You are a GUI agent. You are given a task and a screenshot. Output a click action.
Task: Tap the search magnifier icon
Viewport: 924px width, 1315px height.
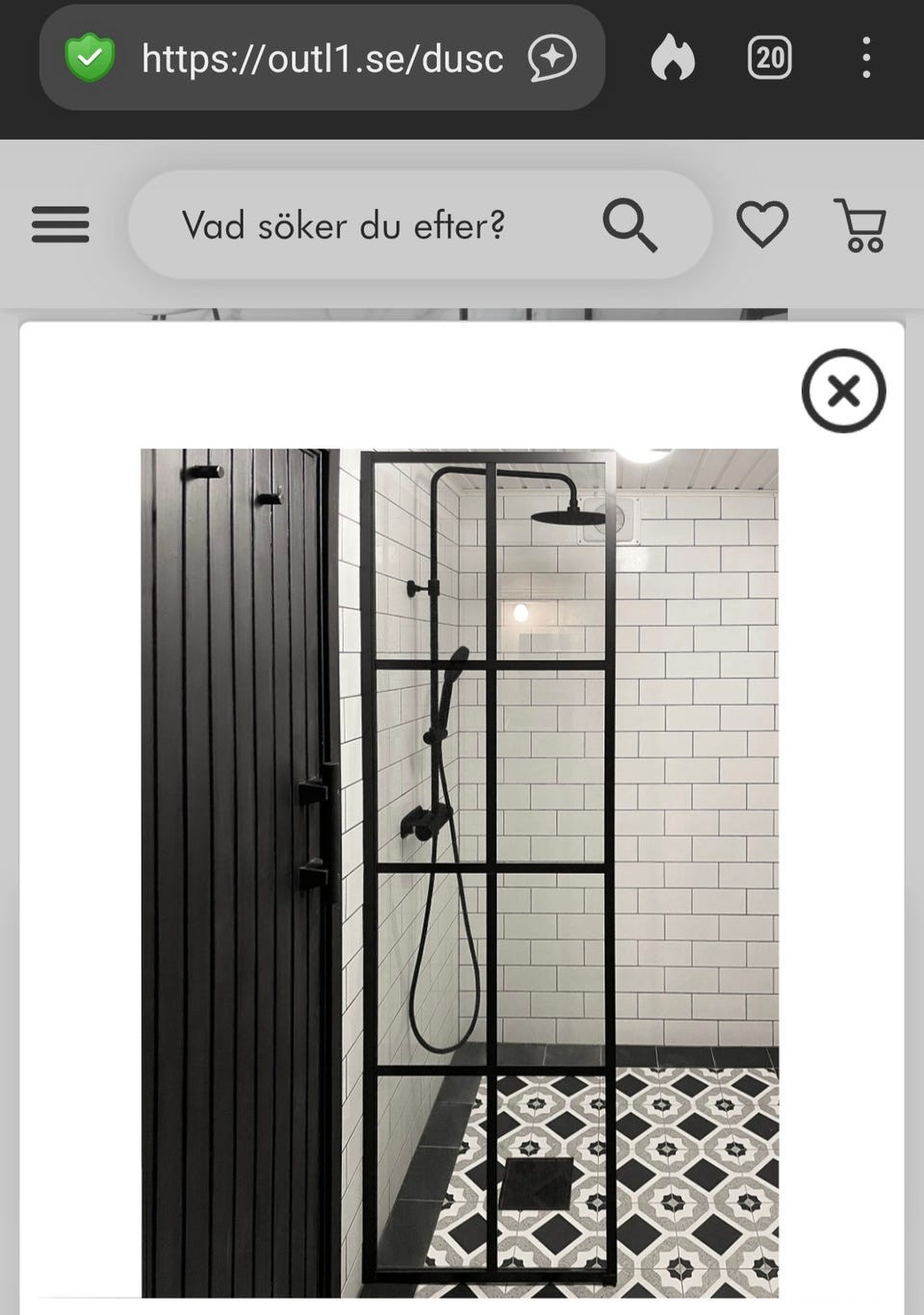point(632,223)
